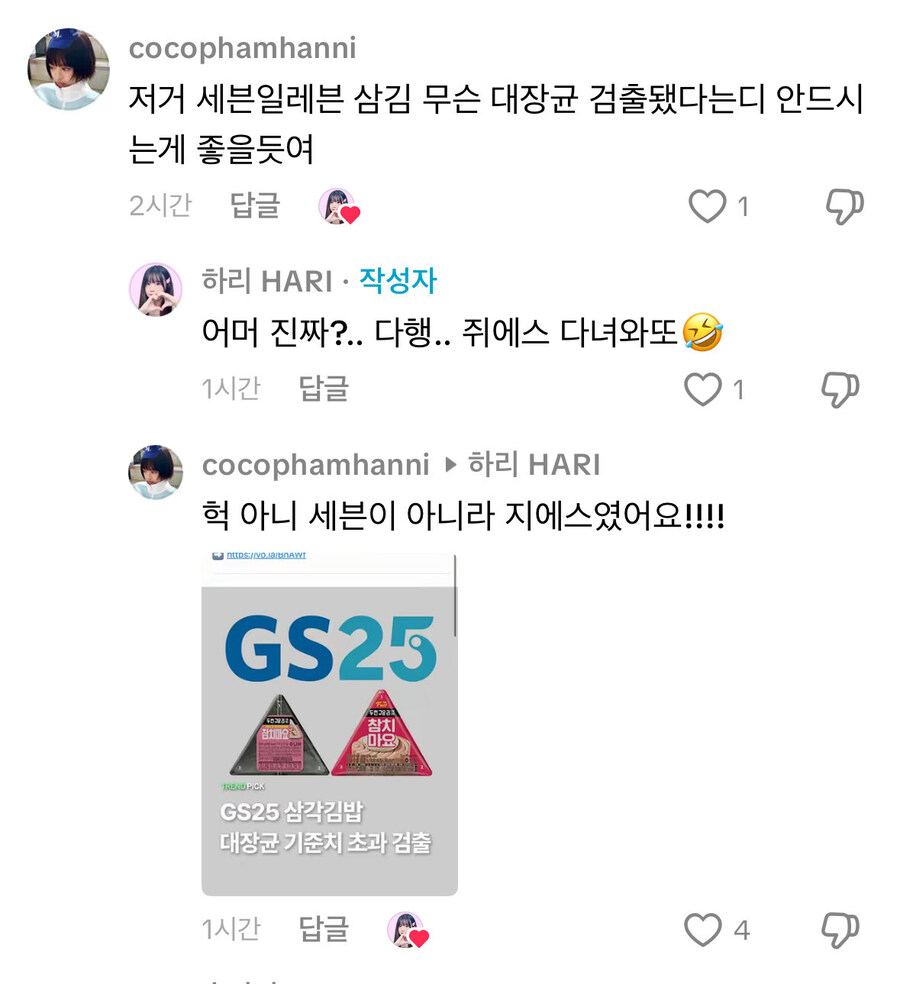
Task: Open cocophamhanni's profile from the top comment
Action: click(x=242, y=48)
